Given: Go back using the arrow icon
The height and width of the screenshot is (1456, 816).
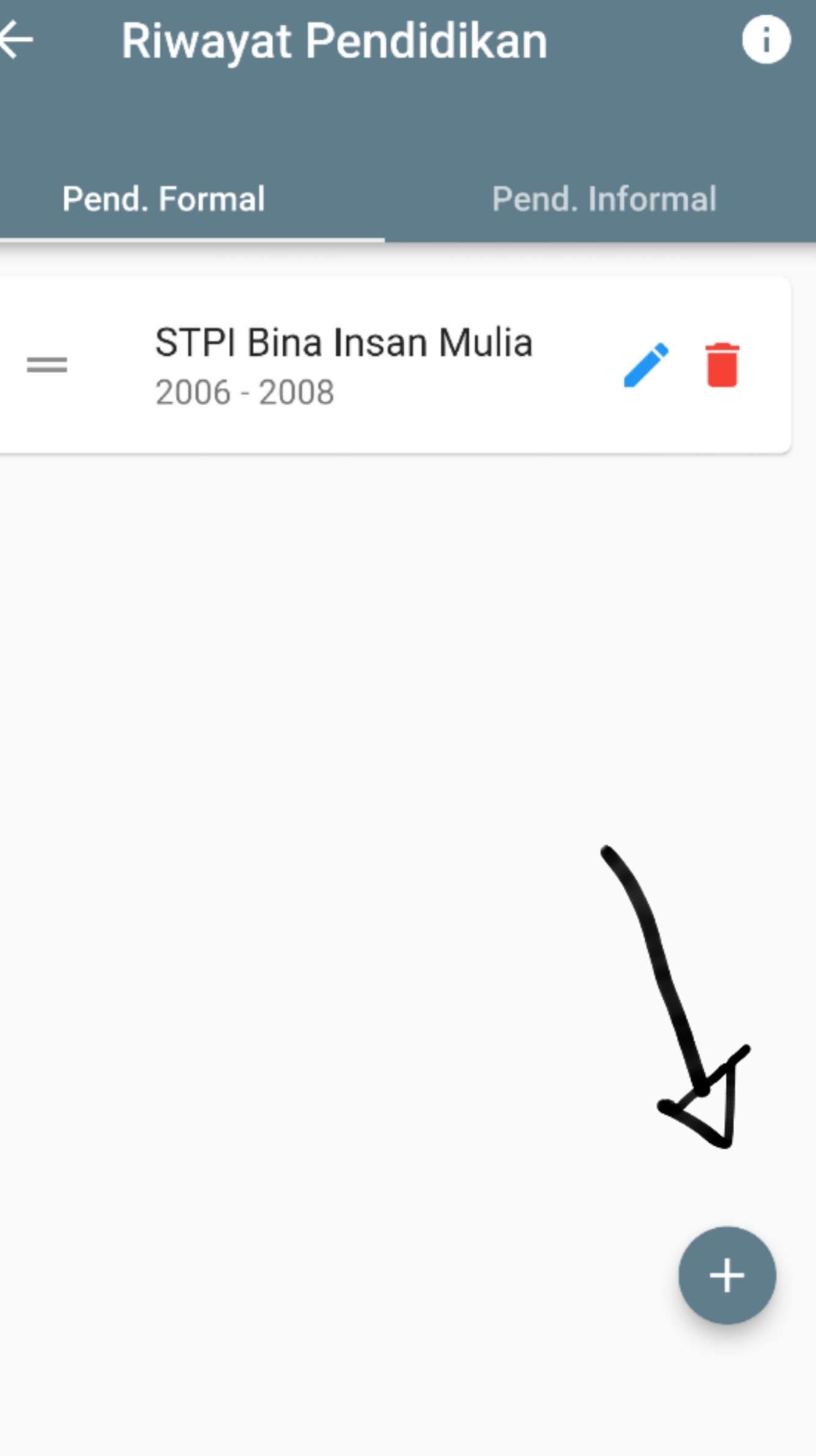Looking at the screenshot, I should tap(17, 40).
